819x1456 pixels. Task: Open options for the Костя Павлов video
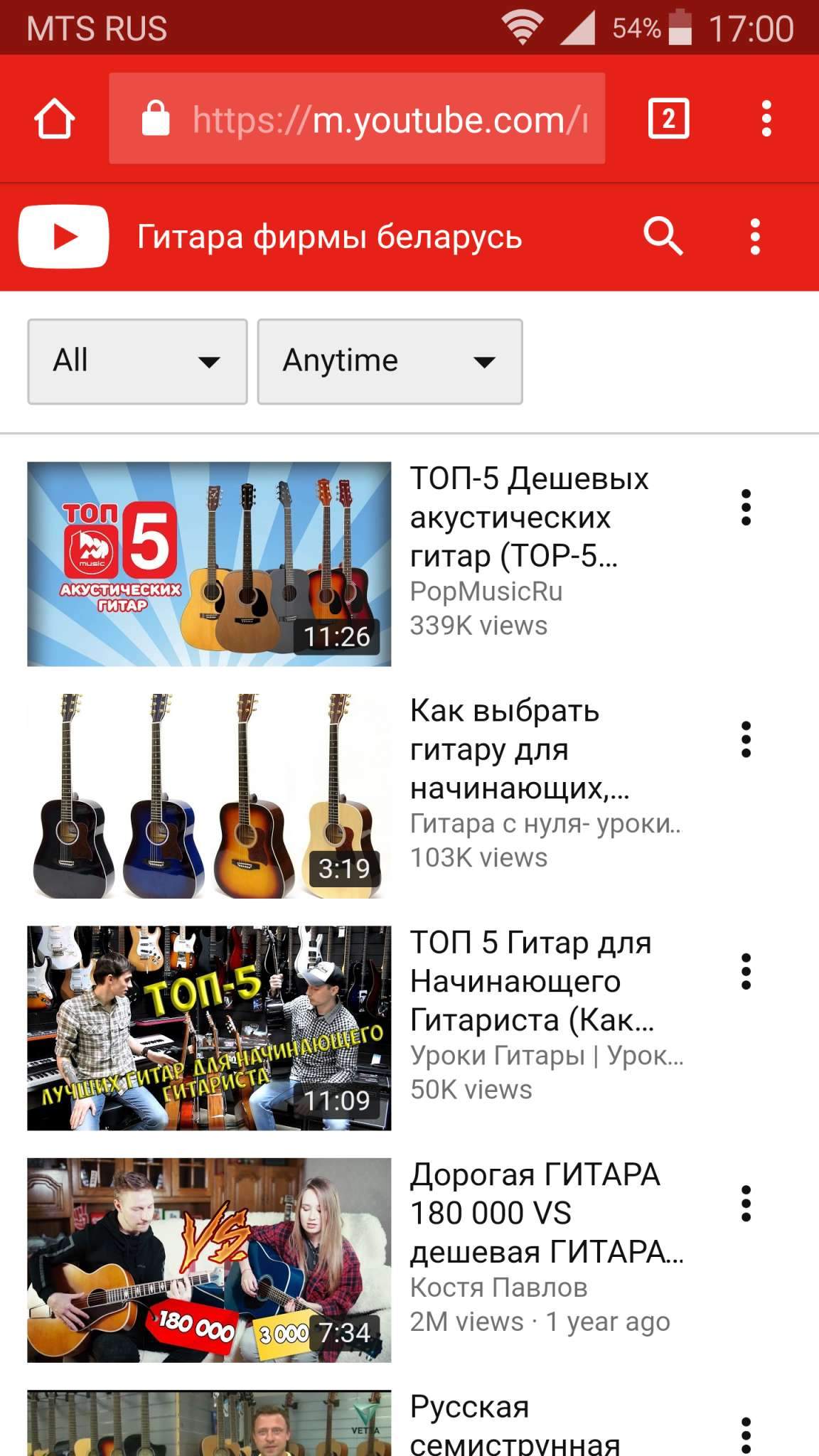tap(746, 1204)
